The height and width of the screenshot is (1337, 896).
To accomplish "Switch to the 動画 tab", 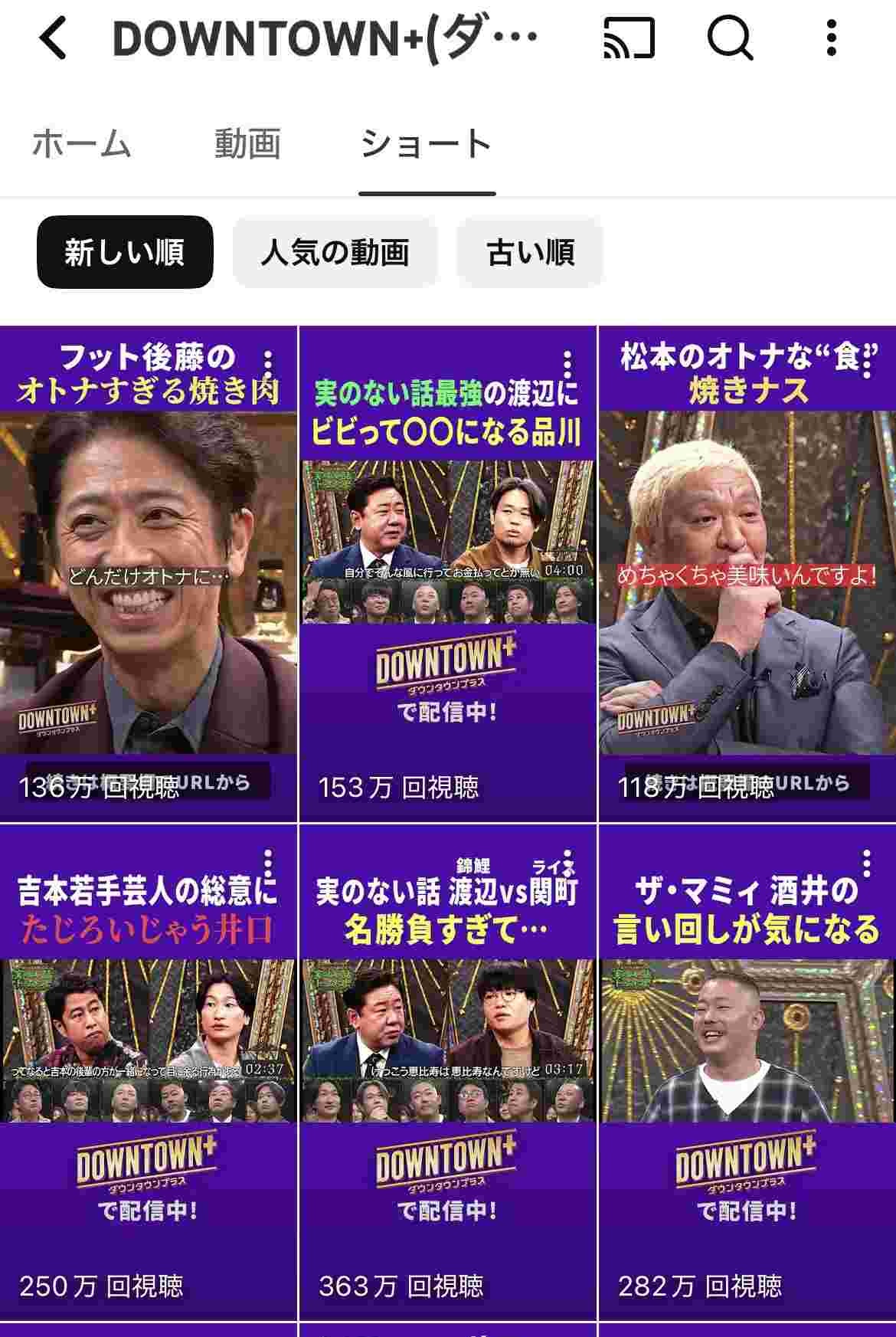I will click(x=247, y=144).
